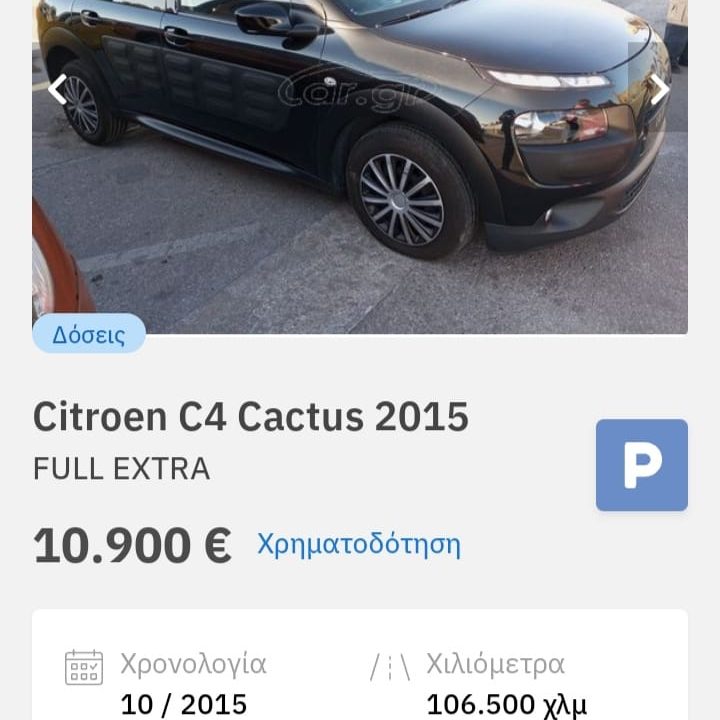Tap the blue P parking button
This screenshot has height=720, width=720.
(641, 465)
